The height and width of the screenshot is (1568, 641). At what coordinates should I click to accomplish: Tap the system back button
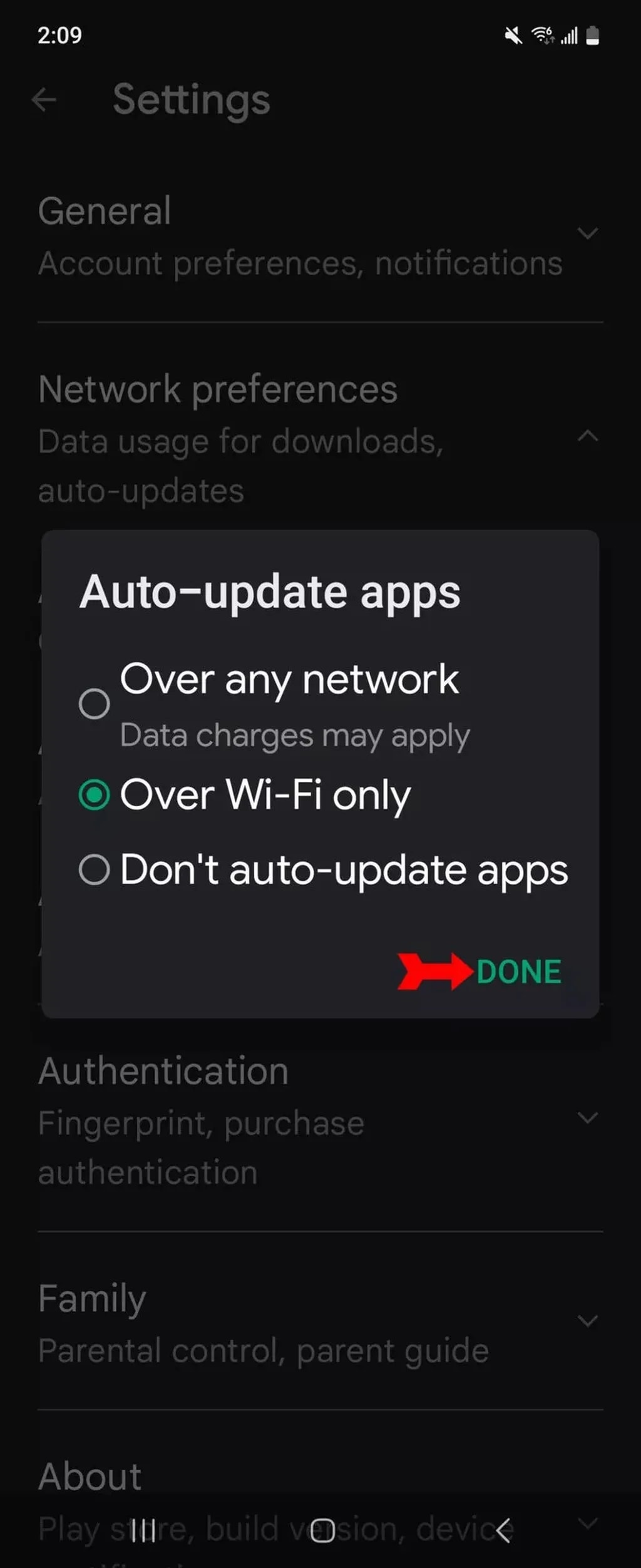(503, 1530)
